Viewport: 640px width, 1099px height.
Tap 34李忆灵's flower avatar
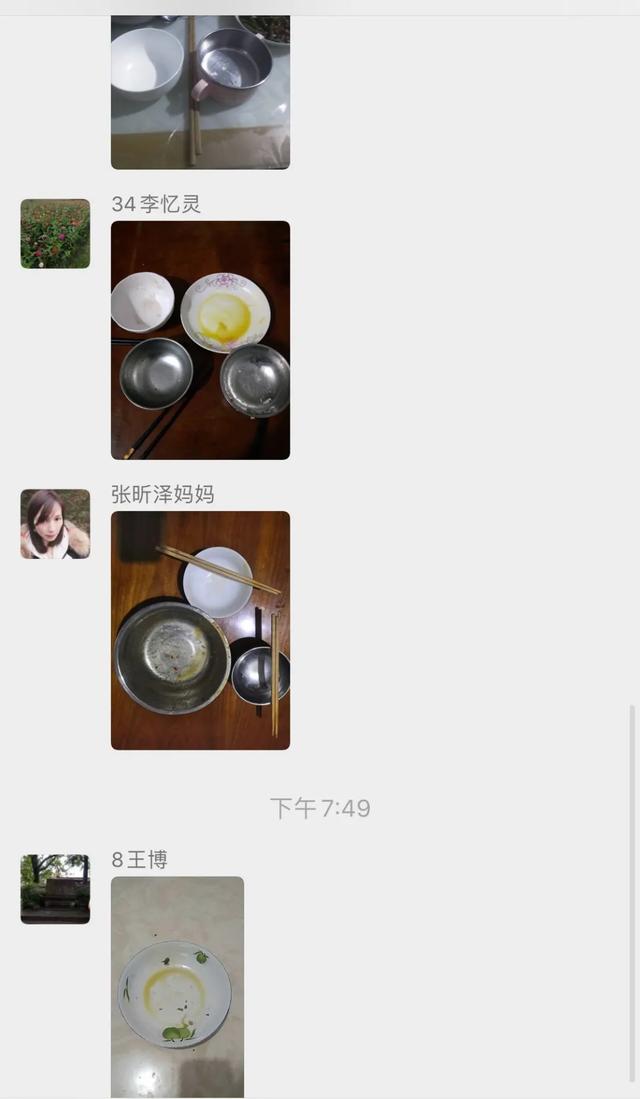point(55,234)
